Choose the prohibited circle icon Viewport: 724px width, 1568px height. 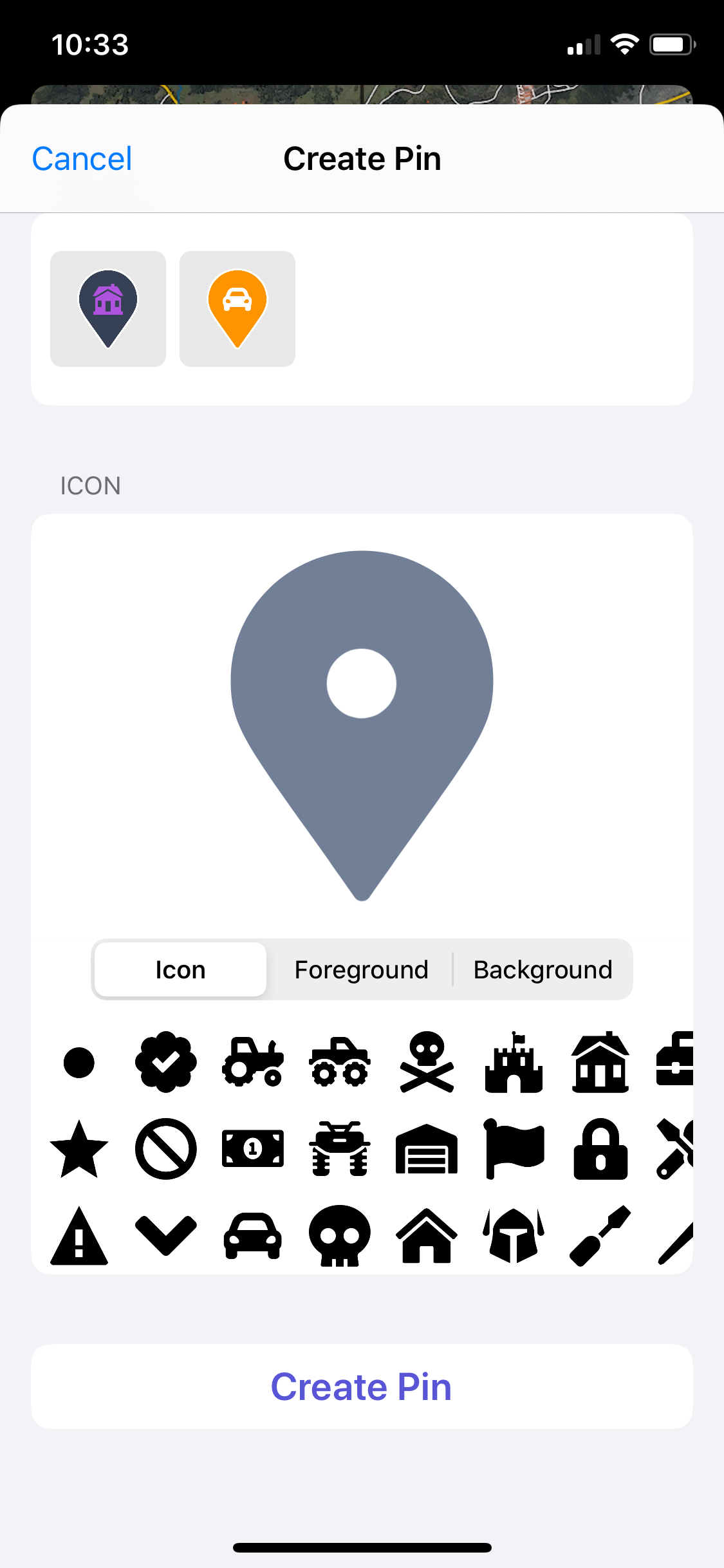(166, 1149)
